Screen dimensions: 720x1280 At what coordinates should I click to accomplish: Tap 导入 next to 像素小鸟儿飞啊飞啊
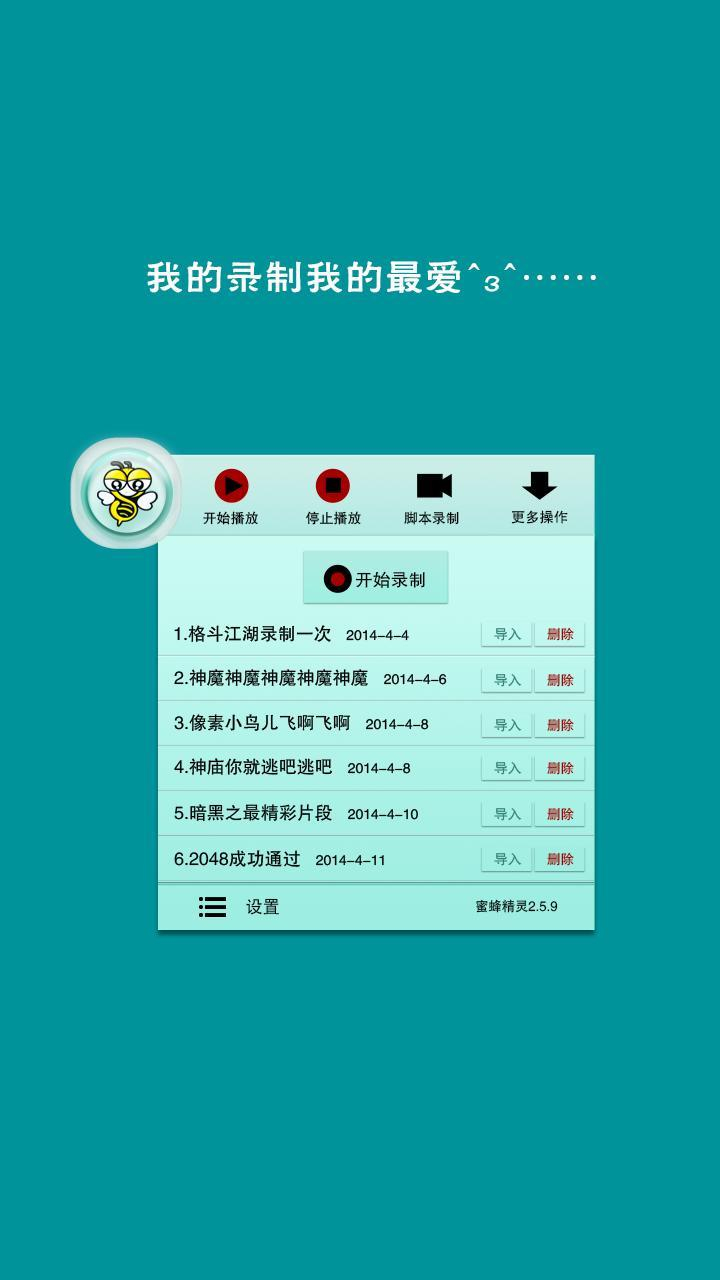pyautogui.click(x=507, y=724)
